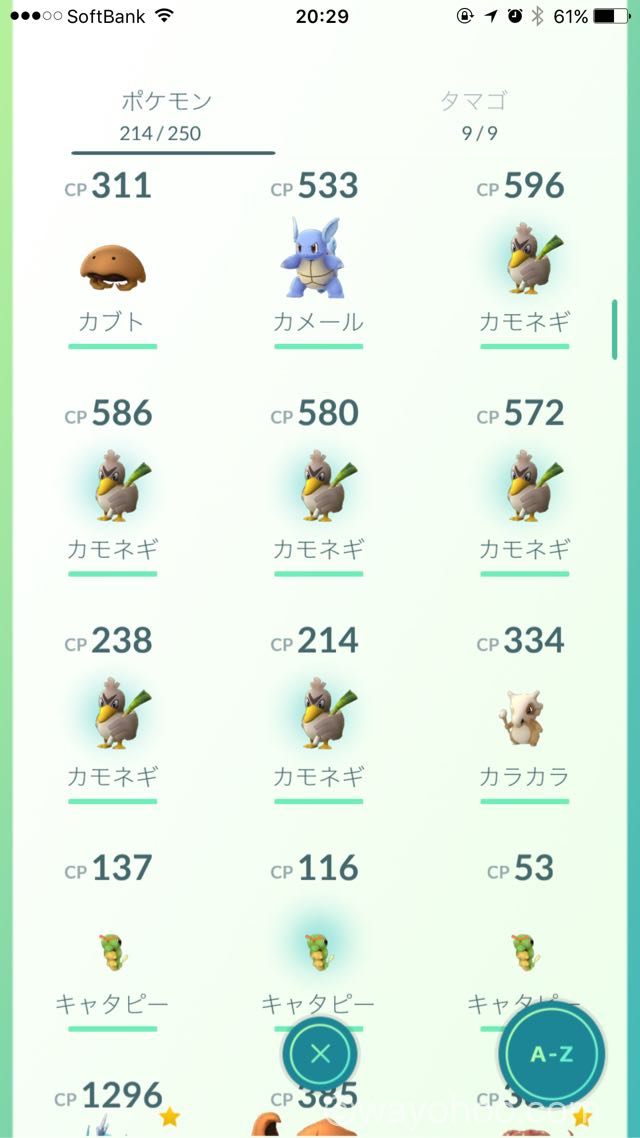The width and height of the screenshot is (640, 1138).
Task: Close the Pokémon list with X button
Action: [x=320, y=1054]
